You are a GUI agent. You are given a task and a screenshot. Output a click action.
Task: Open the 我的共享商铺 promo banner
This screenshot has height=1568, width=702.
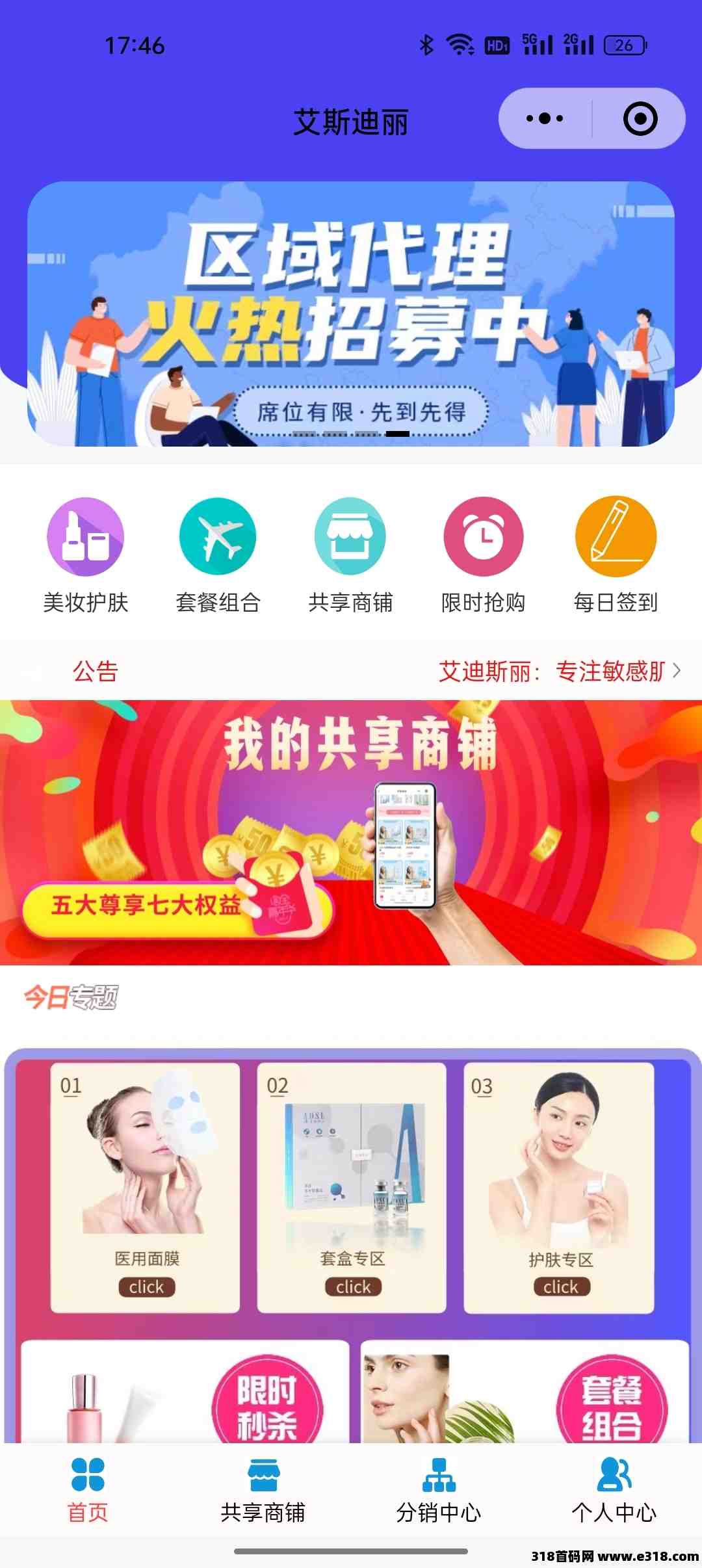pyautogui.click(x=351, y=833)
